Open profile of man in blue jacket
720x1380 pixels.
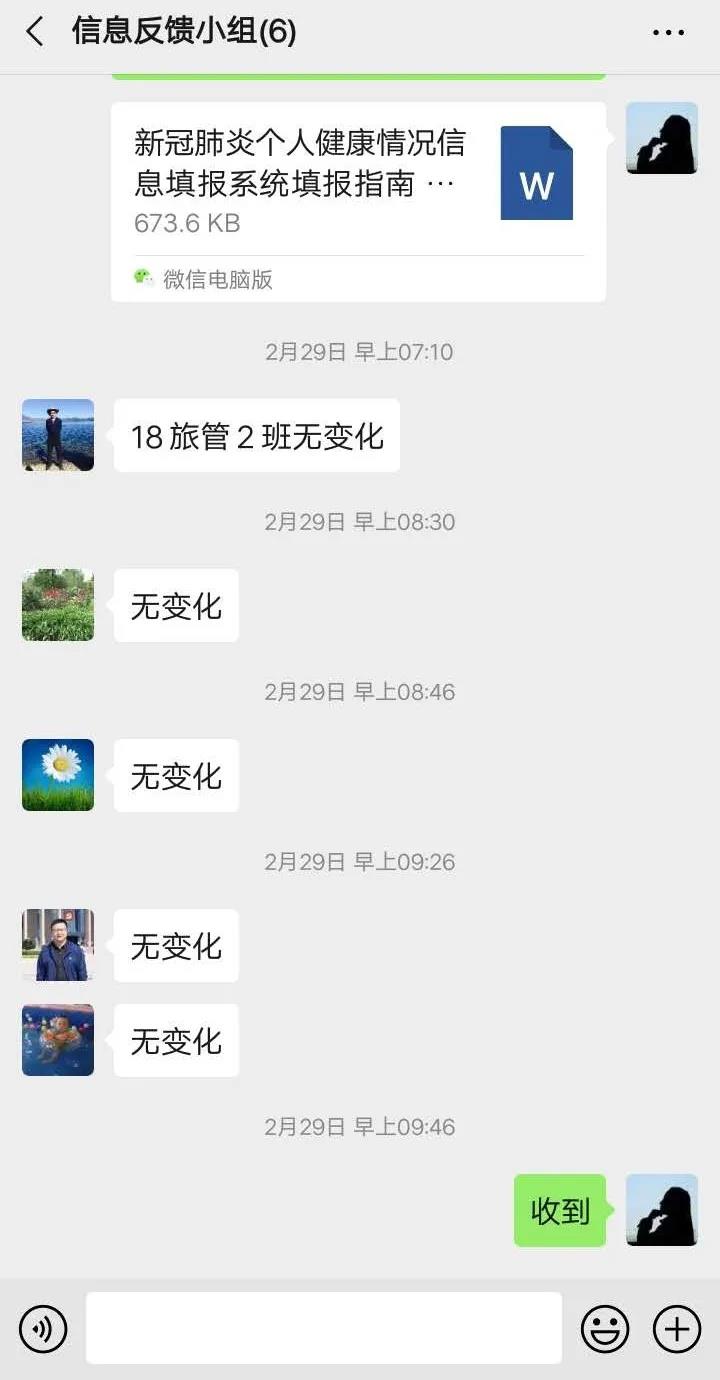[58, 945]
